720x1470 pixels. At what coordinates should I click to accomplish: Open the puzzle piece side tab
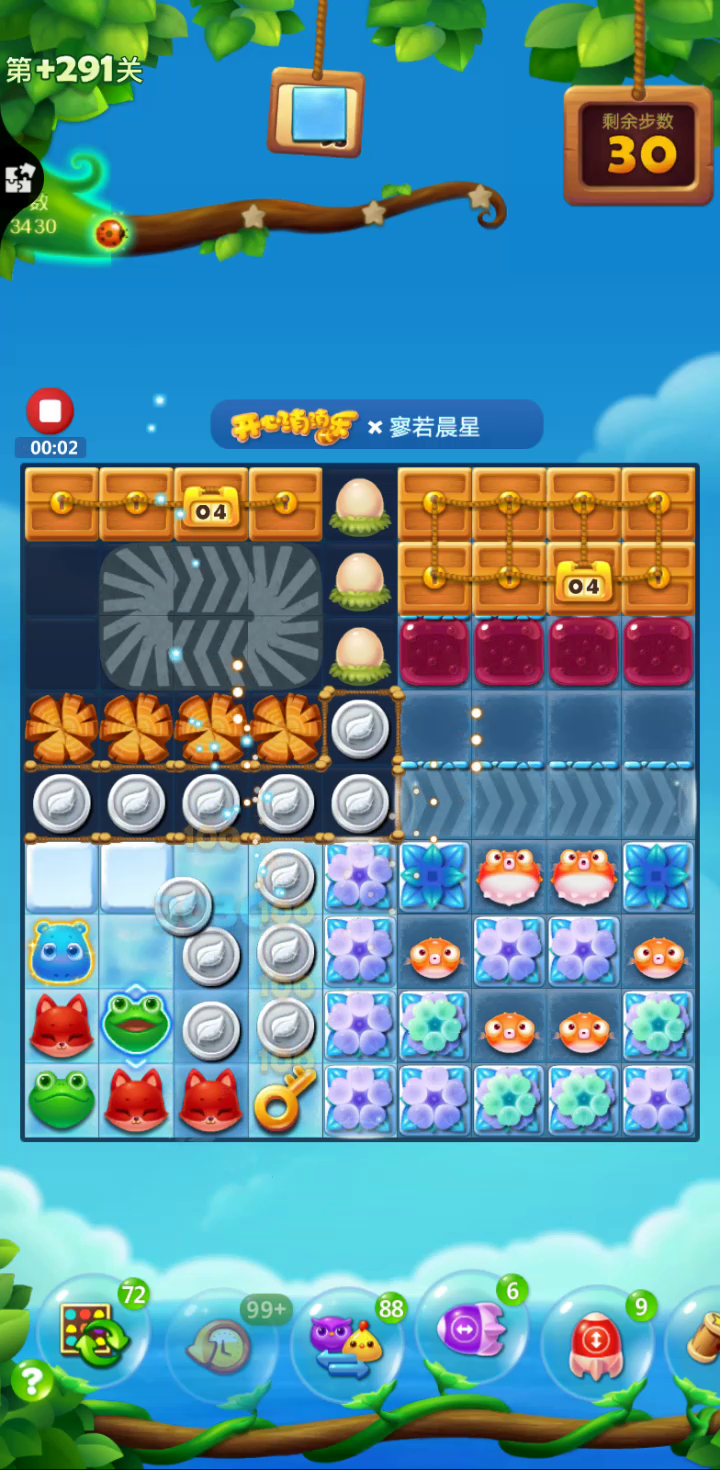tap(19, 179)
